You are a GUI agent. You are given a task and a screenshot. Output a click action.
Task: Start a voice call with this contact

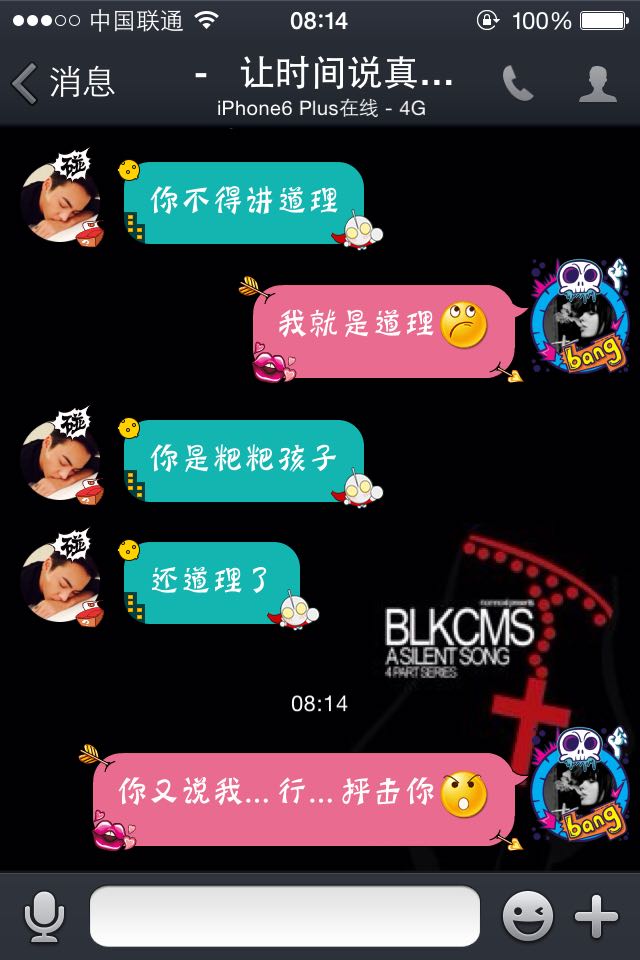coord(517,84)
